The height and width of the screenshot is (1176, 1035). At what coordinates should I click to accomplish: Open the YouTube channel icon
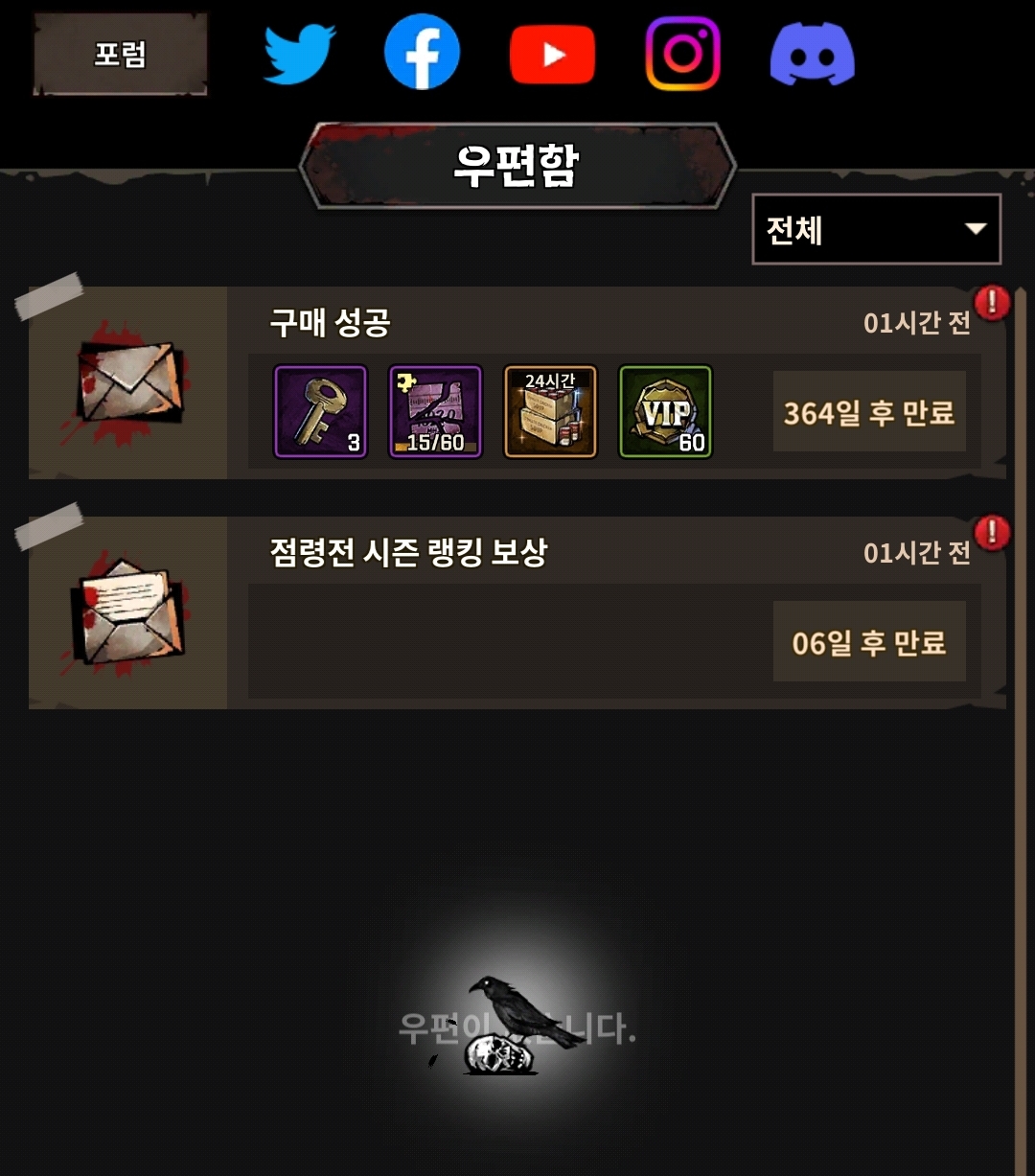[x=552, y=54]
